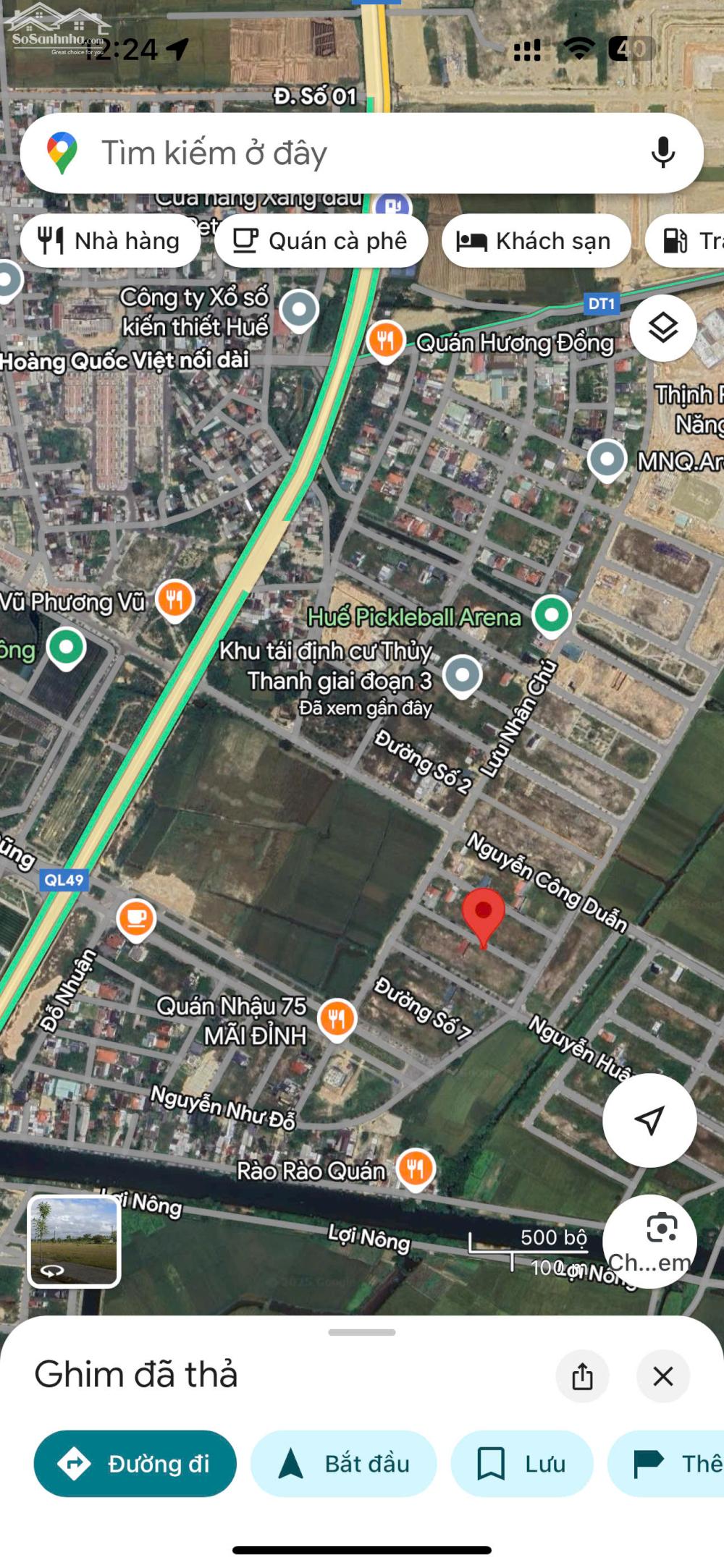Select the "Nhà hàng" filter chip
724x1568 pixels.
pyautogui.click(x=110, y=241)
